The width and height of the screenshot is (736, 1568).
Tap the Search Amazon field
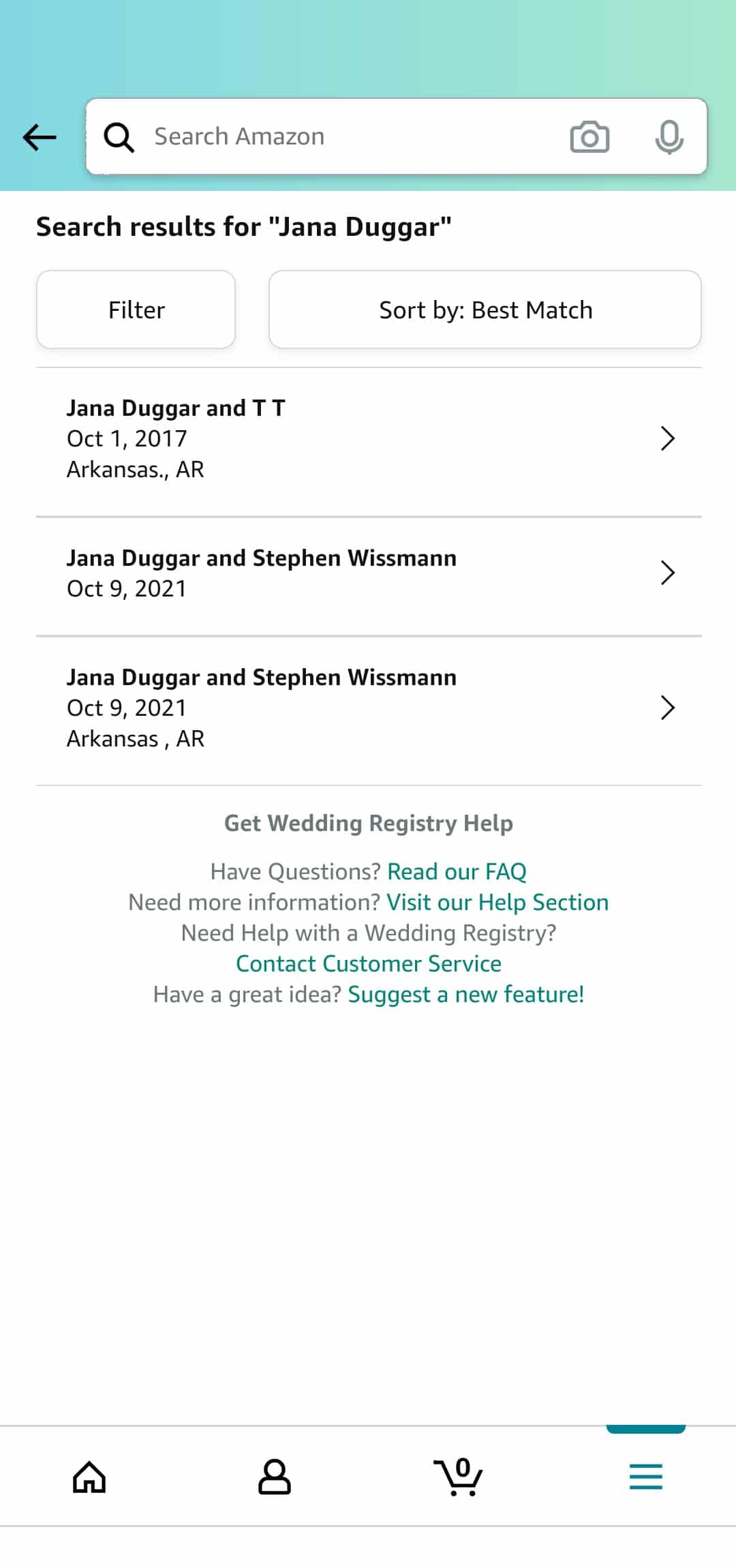pyautogui.click(x=341, y=136)
